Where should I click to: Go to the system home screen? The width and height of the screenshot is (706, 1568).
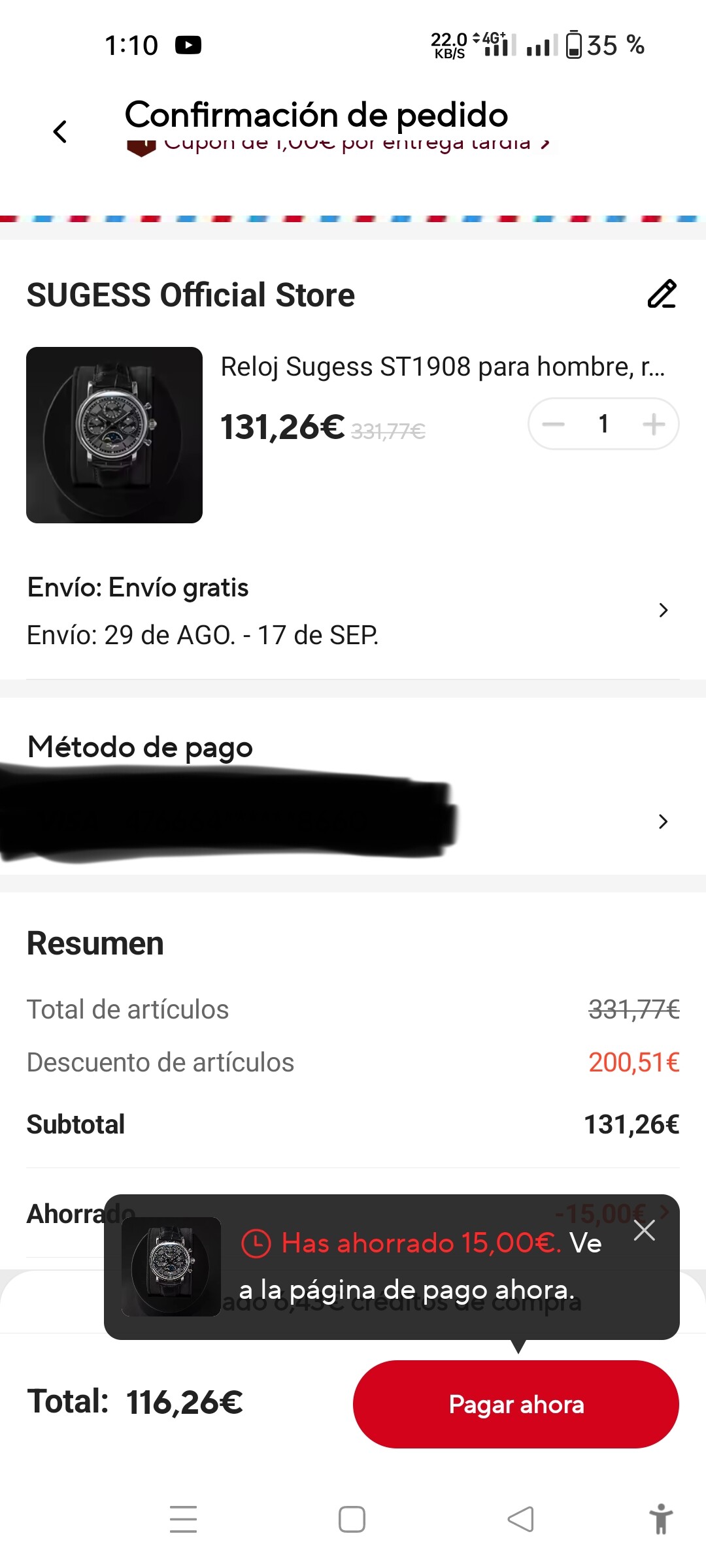click(x=352, y=1518)
